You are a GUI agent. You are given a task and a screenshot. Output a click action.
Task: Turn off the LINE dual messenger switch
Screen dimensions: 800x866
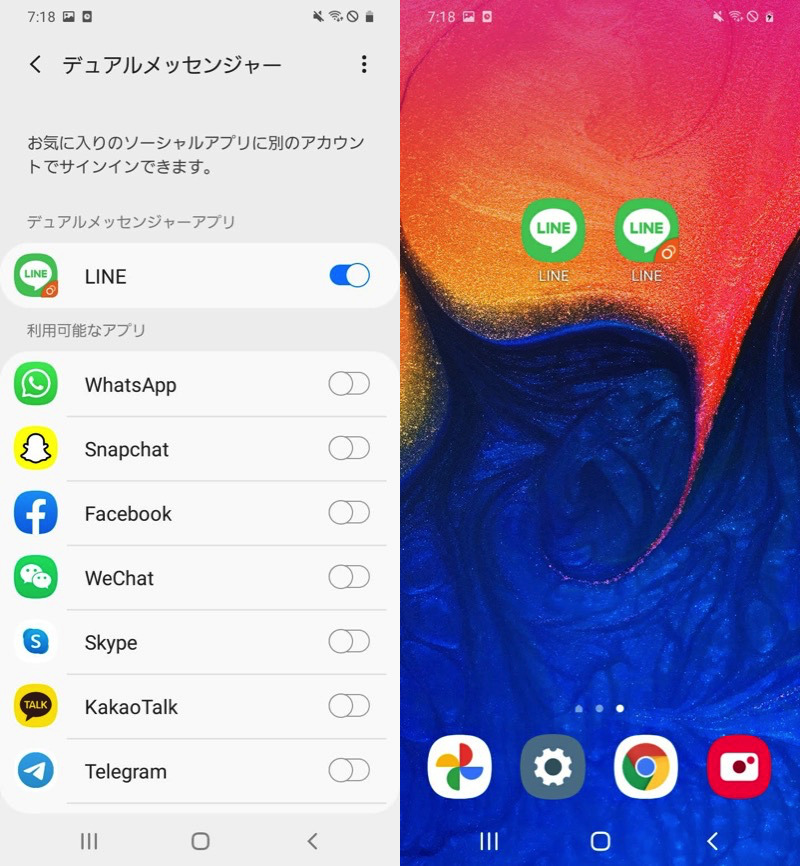click(x=349, y=276)
